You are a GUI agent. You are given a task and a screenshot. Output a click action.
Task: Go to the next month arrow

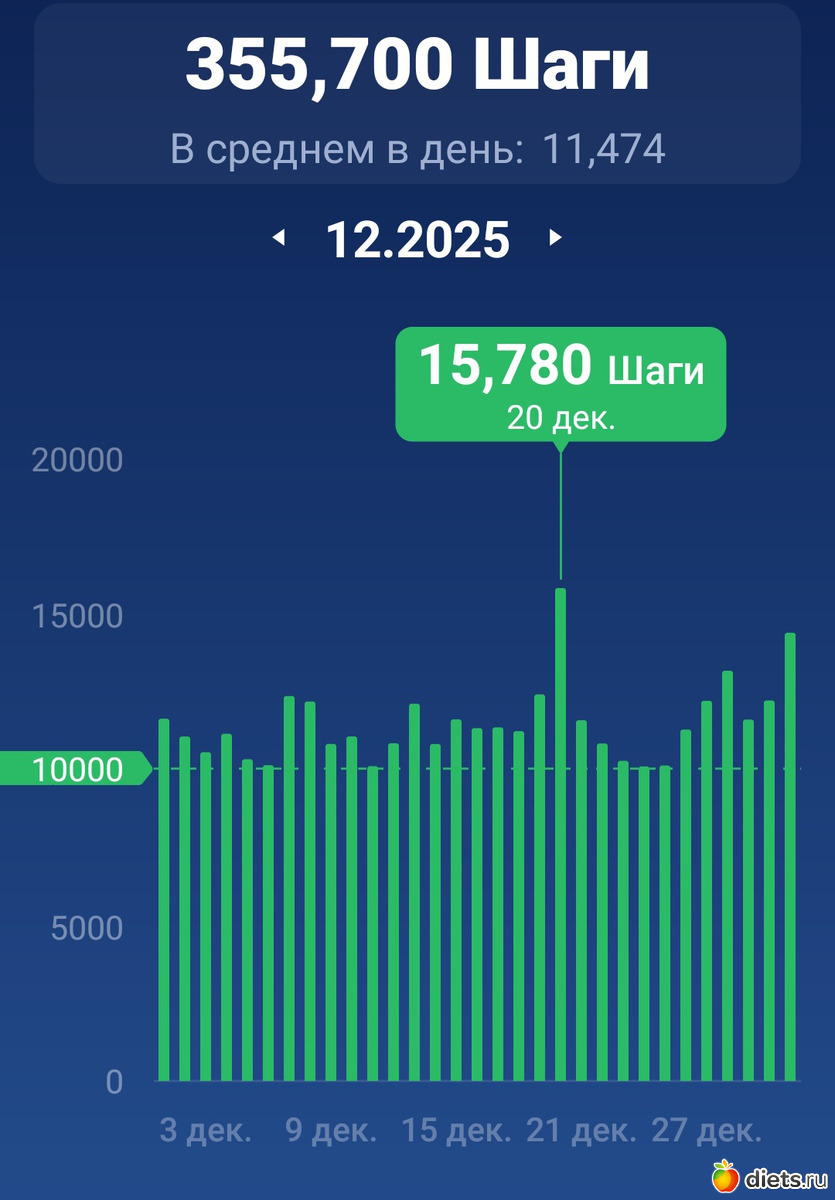(x=556, y=238)
